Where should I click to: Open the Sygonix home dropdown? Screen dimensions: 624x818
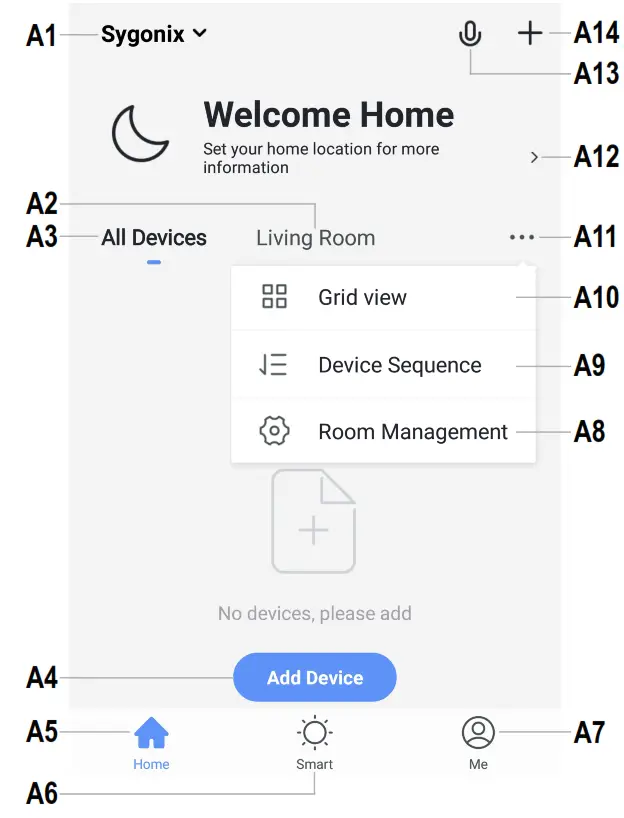pyautogui.click(x=153, y=34)
